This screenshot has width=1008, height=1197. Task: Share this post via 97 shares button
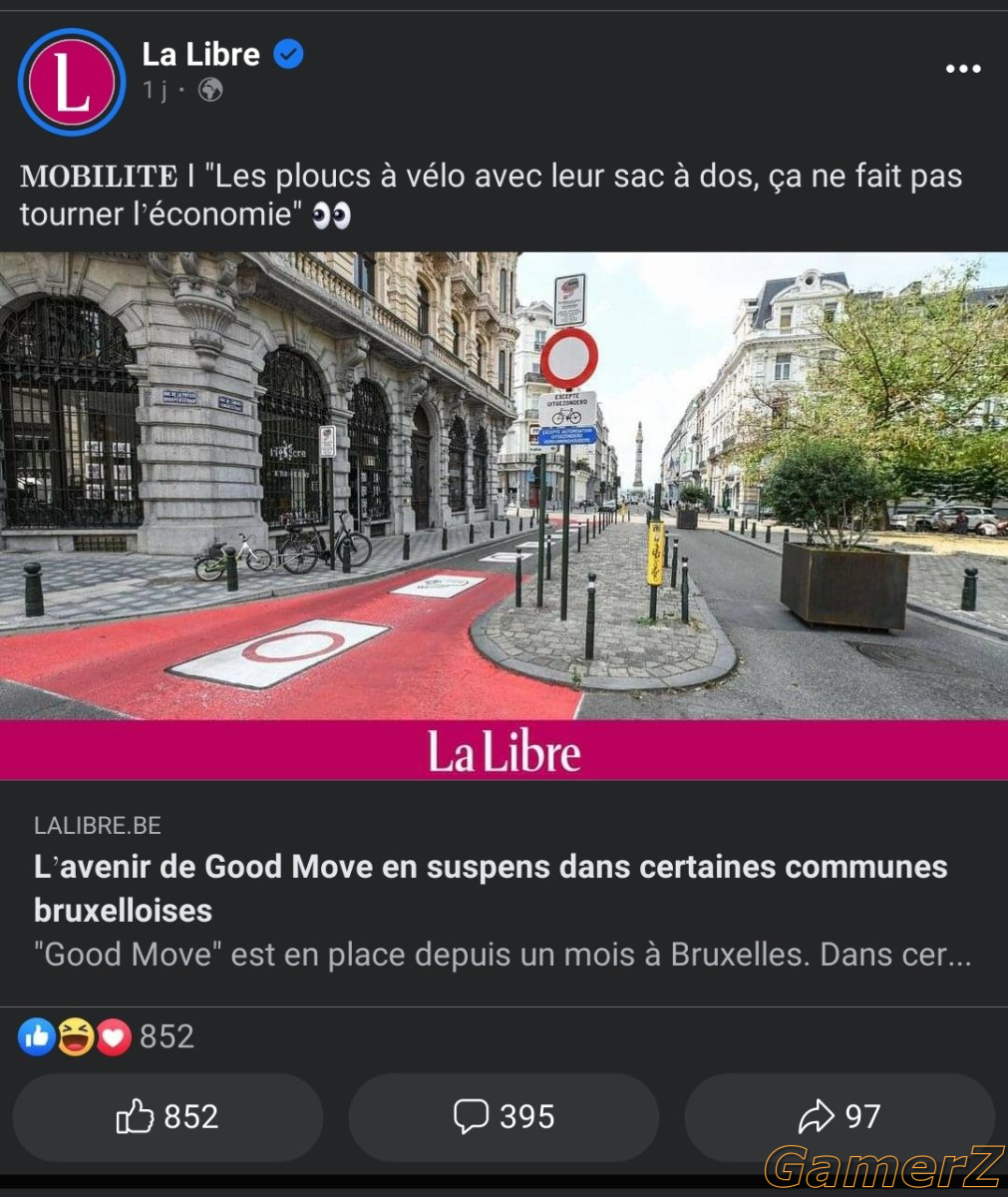pos(840,1116)
